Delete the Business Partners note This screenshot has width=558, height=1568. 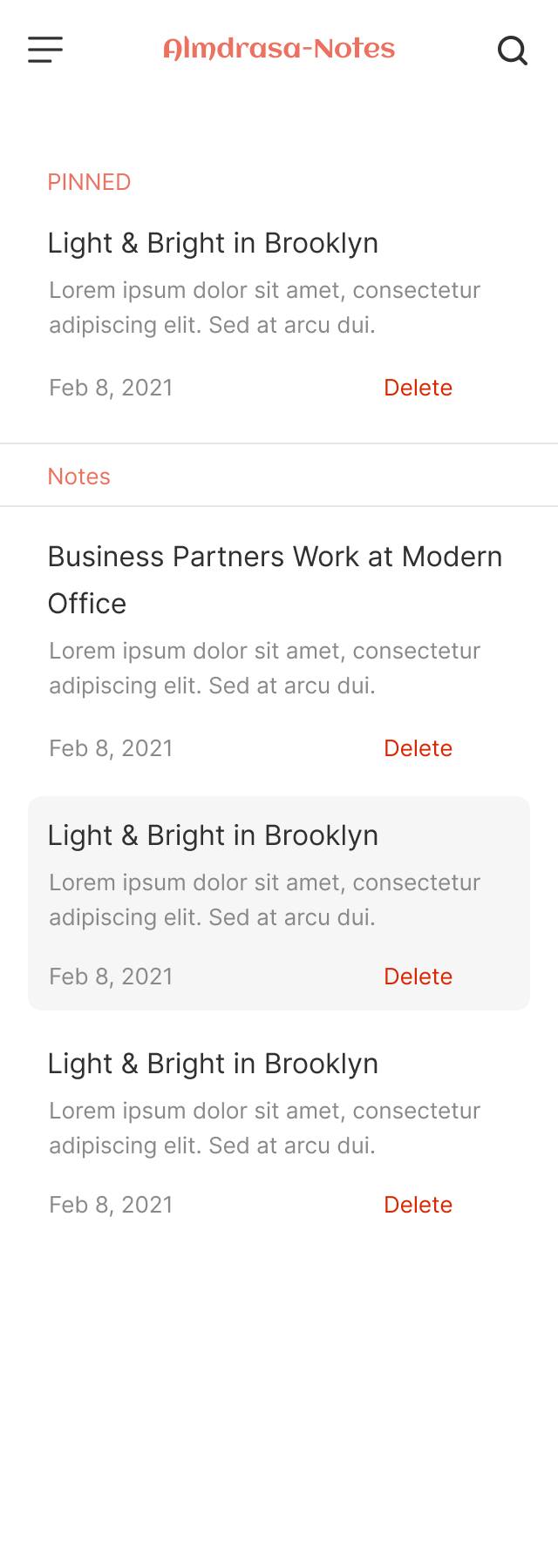[x=418, y=748]
